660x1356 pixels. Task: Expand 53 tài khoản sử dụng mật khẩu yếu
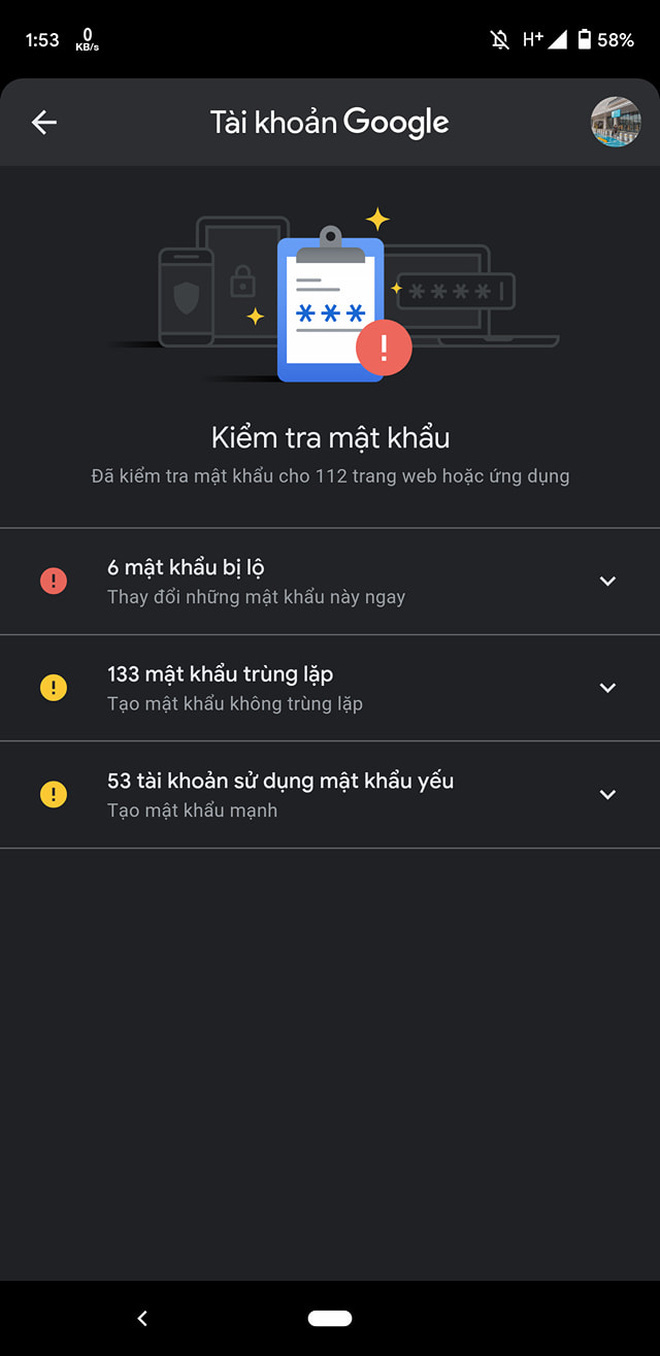coord(607,794)
